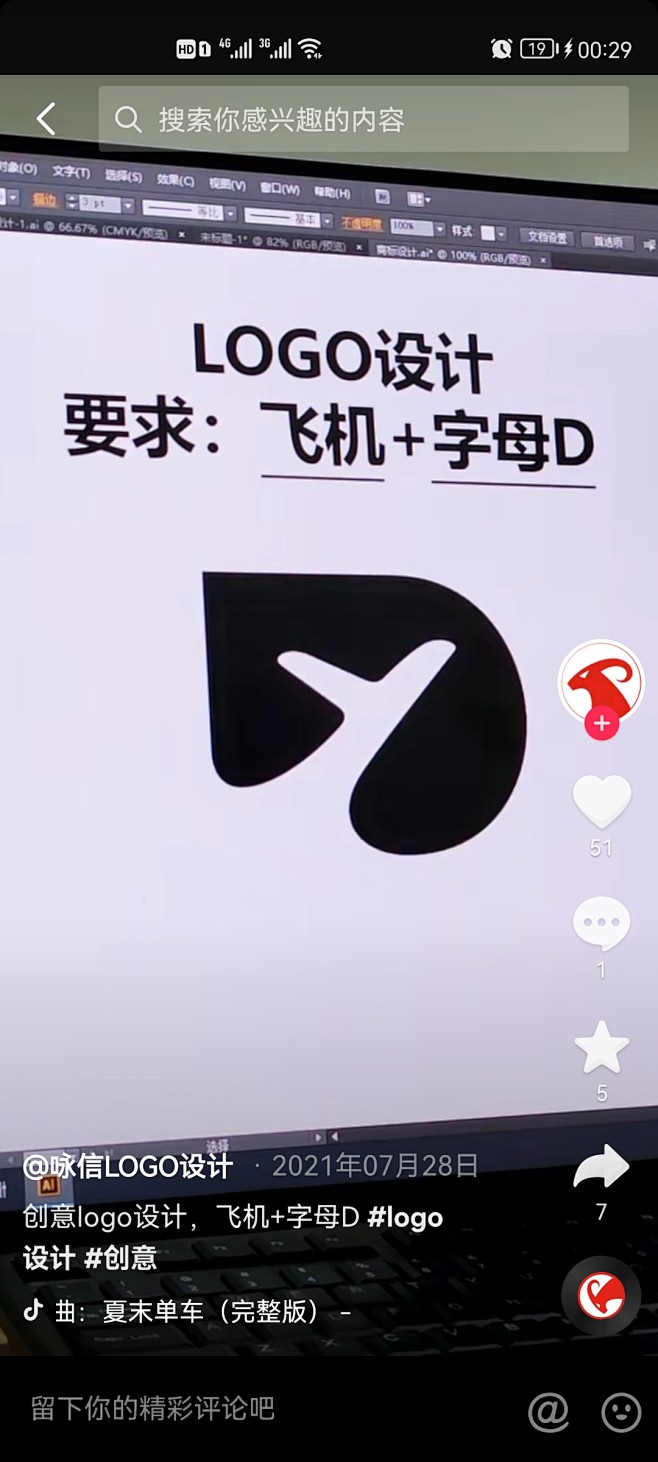Open the search box at the top
The image size is (658, 1462).
pos(363,119)
